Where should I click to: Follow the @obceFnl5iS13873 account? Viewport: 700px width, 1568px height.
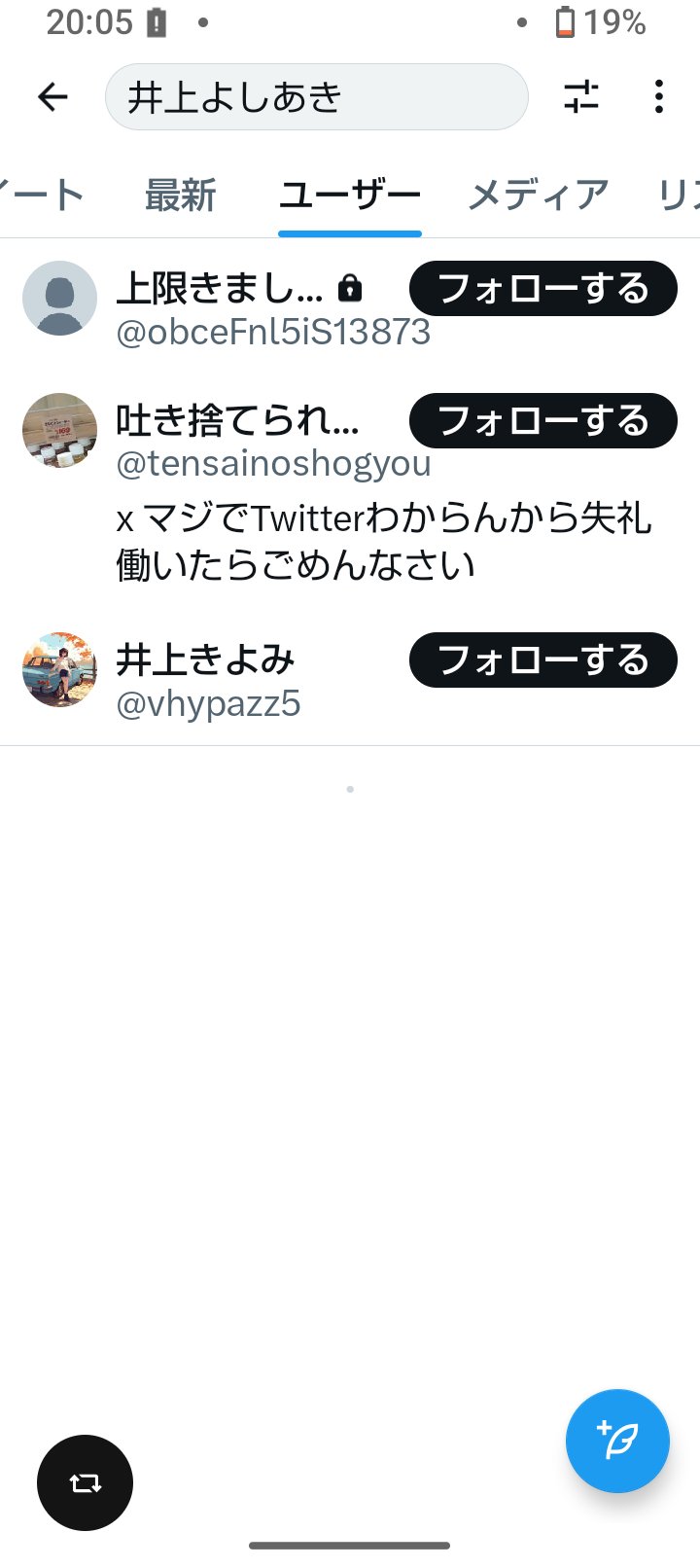(543, 289)
